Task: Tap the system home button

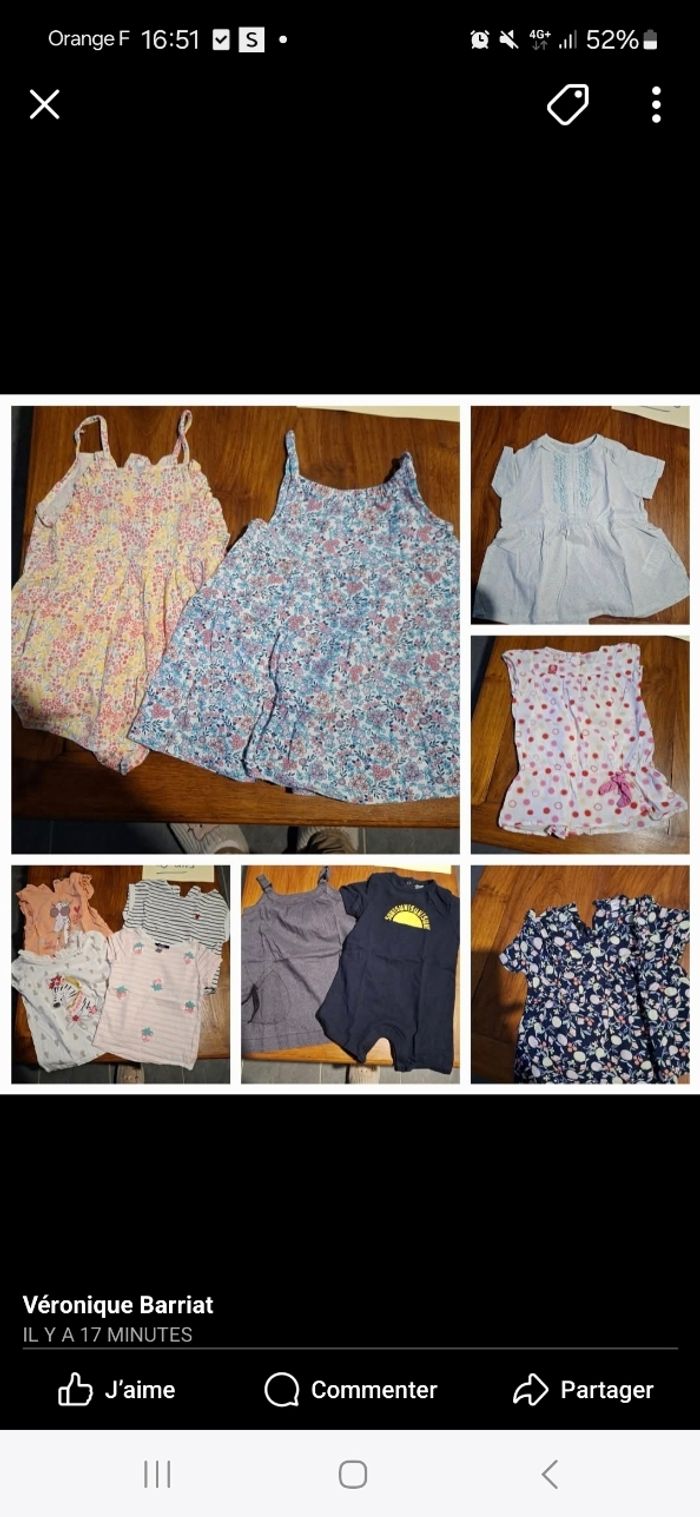Action: [x=352, y=1474]
